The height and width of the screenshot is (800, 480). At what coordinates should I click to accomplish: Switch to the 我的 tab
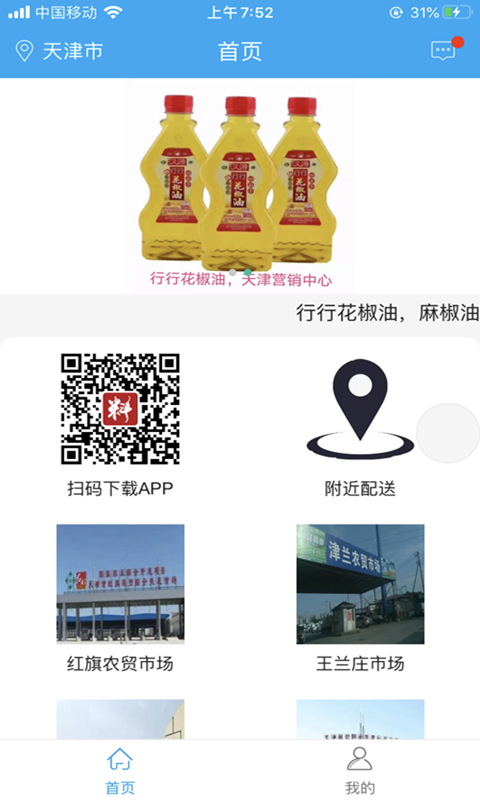coord(360,770)
